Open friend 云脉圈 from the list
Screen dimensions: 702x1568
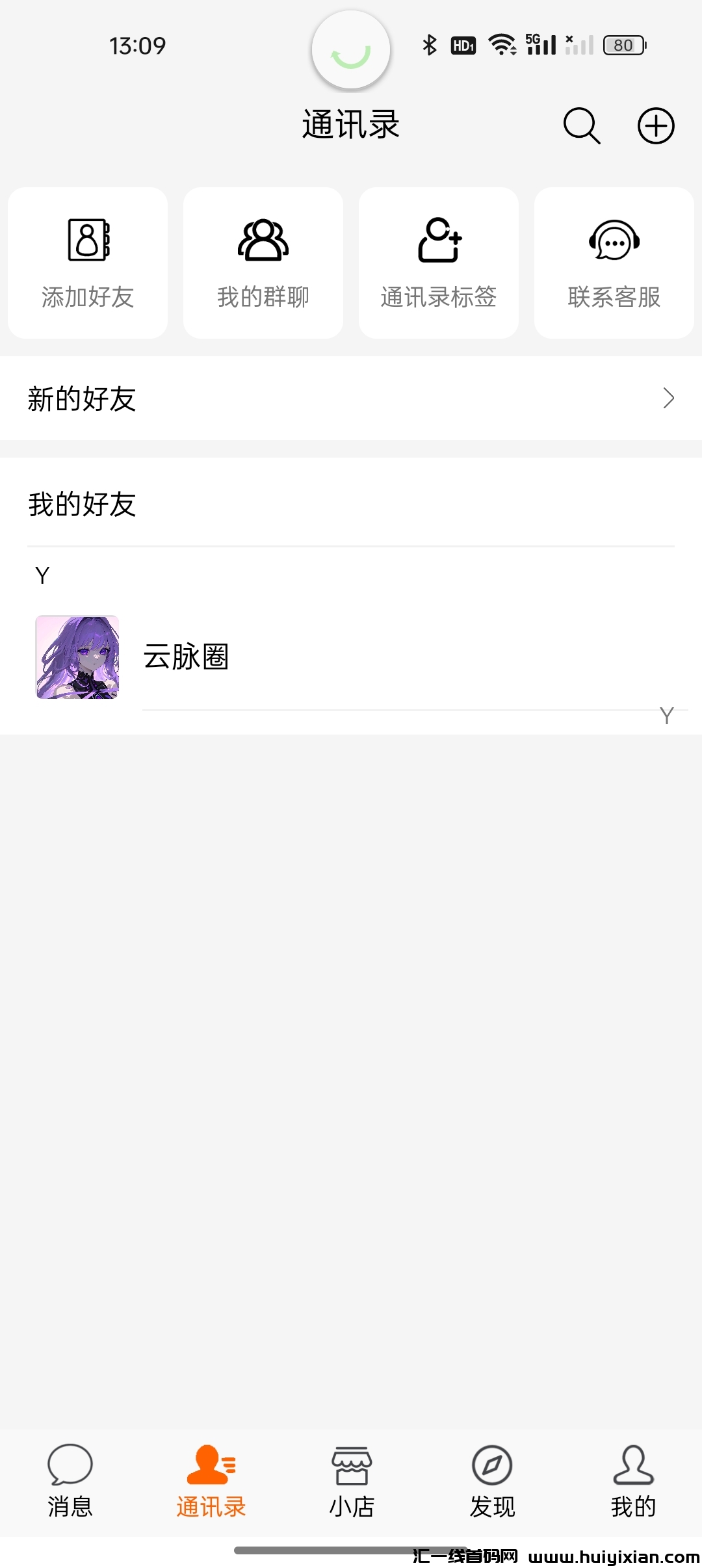click(x=187, y=658)
